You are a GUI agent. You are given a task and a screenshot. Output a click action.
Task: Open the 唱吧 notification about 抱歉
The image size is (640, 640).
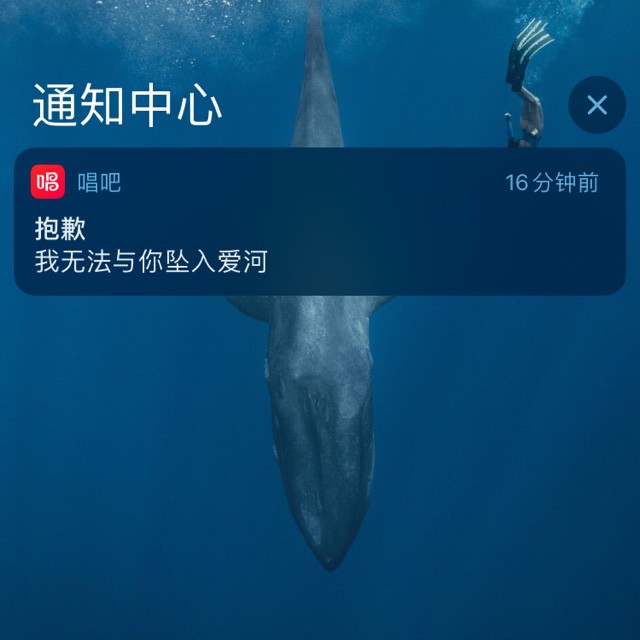pos(319,222)
